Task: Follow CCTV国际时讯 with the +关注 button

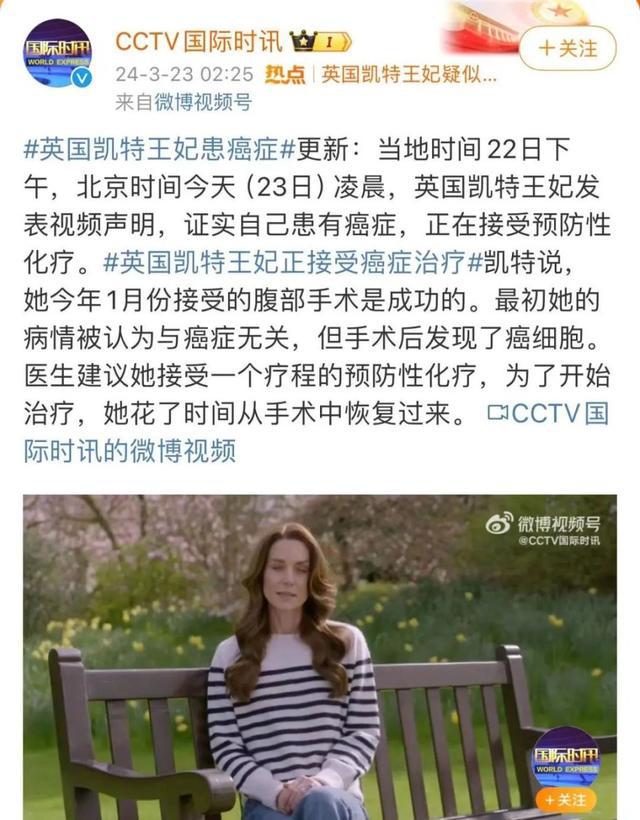Action: [567, 47]
